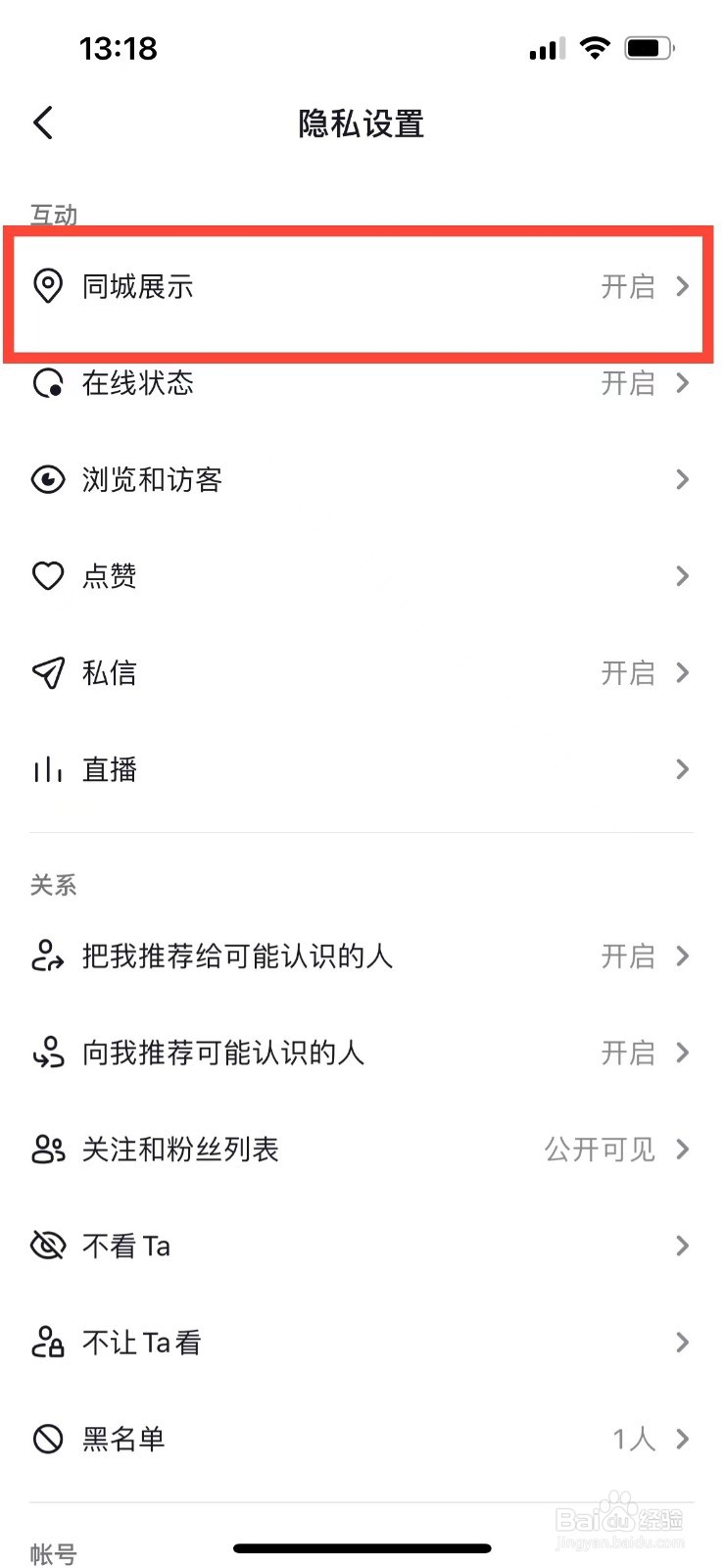The width and height of the screenshot is (724, 1568).
Task: Open the 点赞 privacy row
Action: [362, 576]
